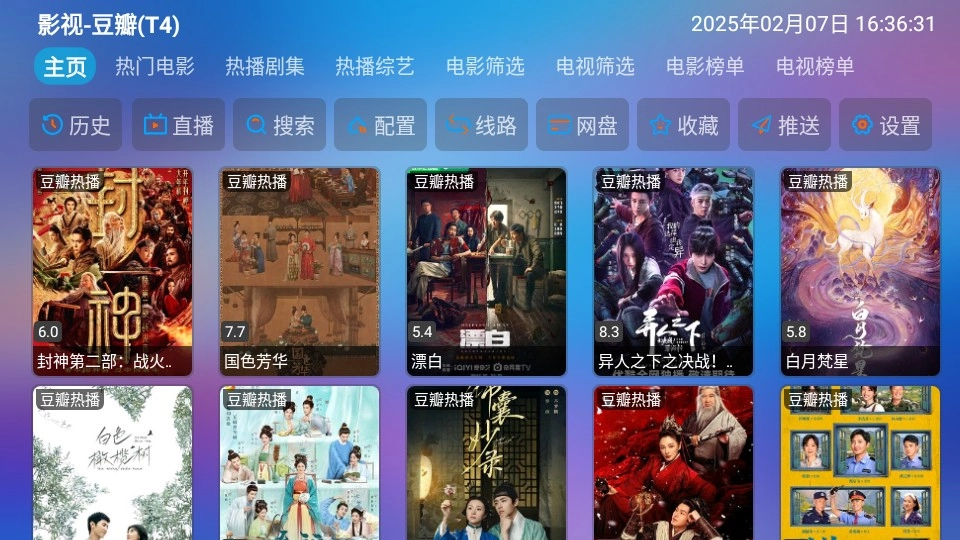Screen dimensions: 960x540
Task: Switch to the 热门电影 tab
Action: [155, 67]
